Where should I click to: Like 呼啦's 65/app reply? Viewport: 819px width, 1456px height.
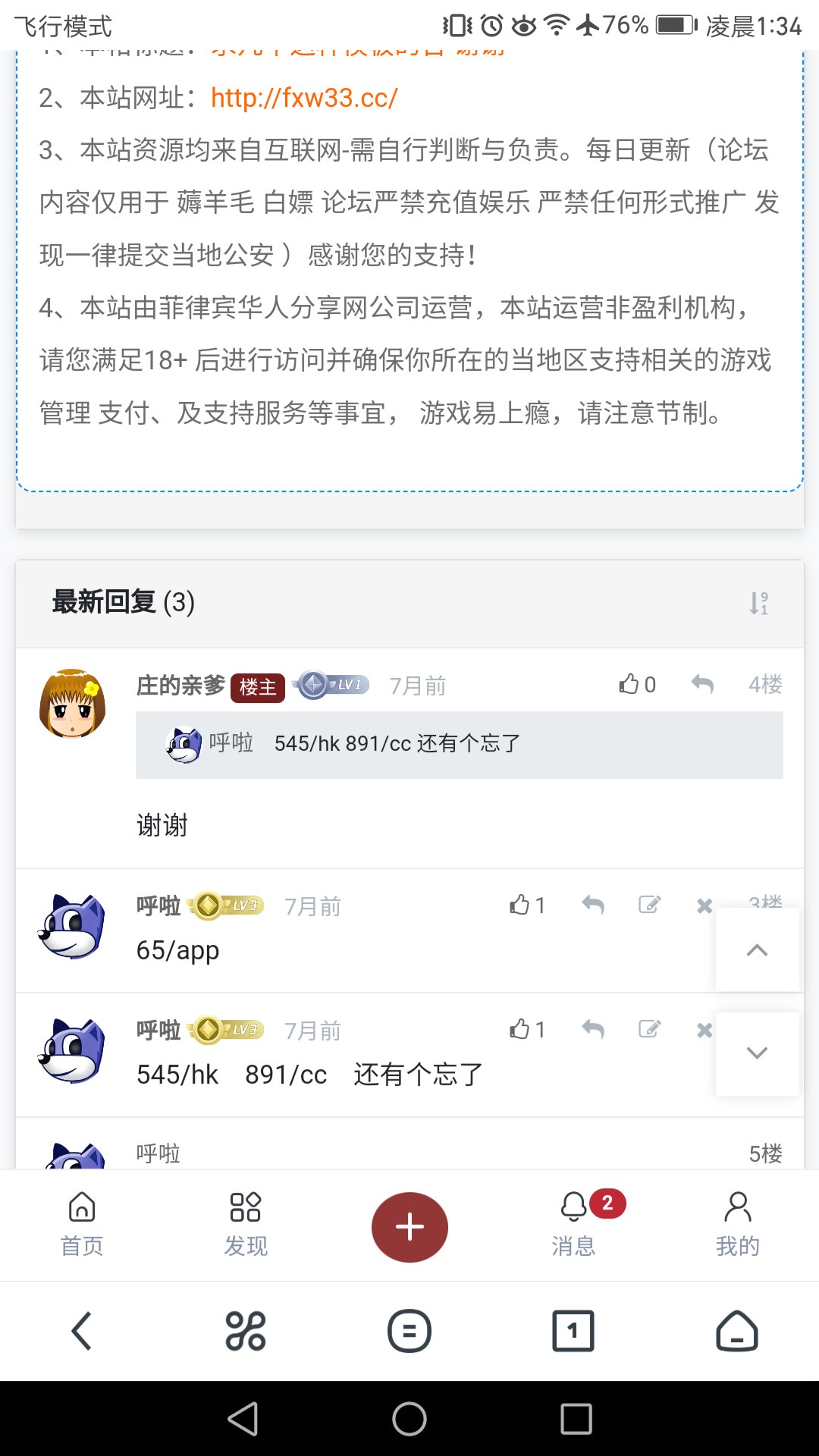(527, 905)
